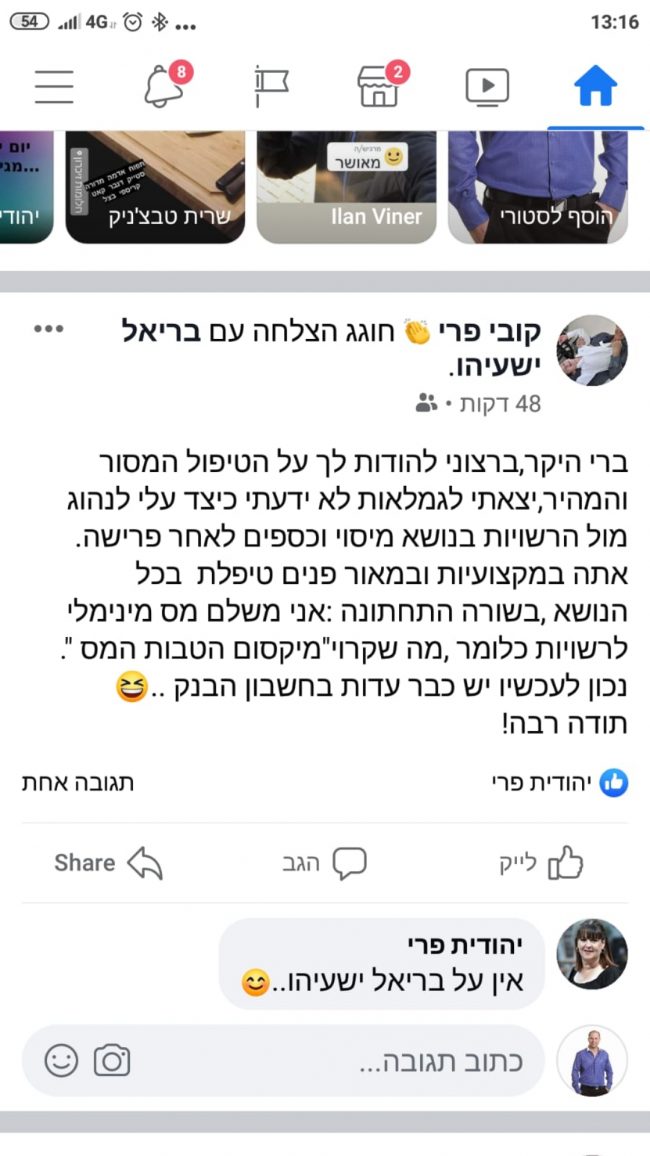Open the emoji picker in comment box
This screenshot has width=650, height=1156.
63,1060
